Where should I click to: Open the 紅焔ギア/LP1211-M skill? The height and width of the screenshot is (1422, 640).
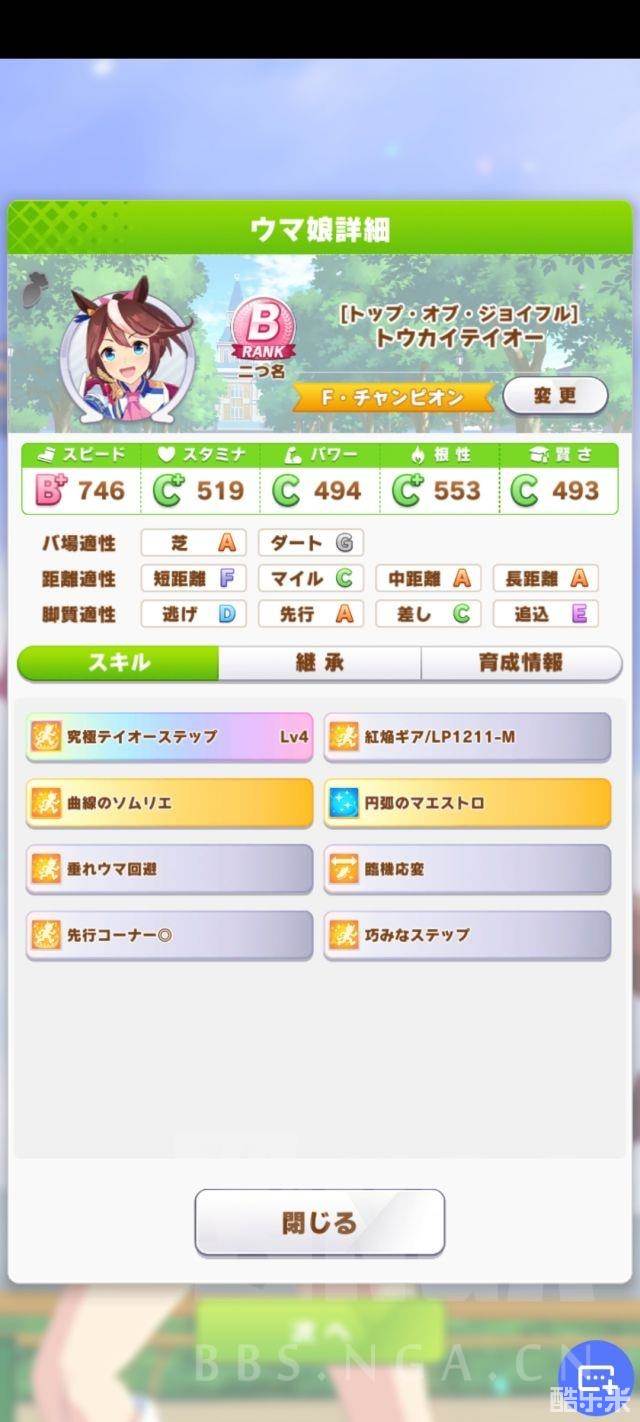467,737
